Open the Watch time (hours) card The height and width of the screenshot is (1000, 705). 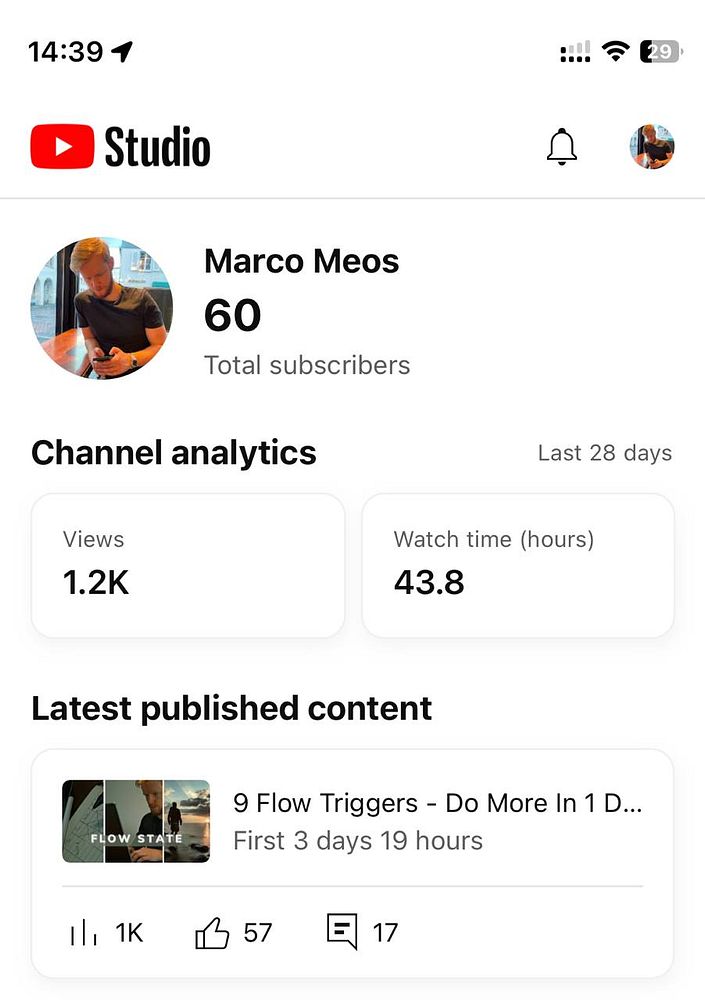coord(518,565)
